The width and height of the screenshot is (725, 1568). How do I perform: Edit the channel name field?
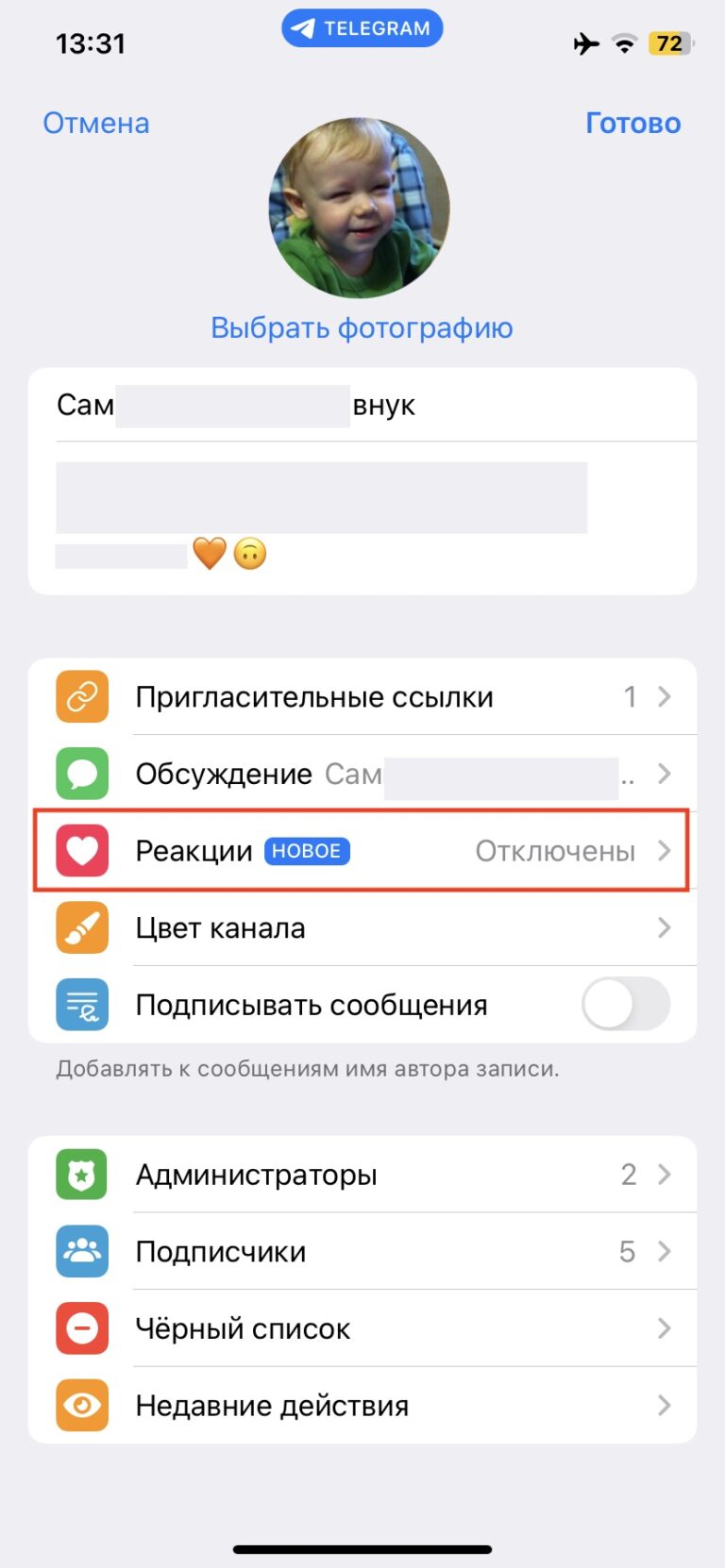pyautogui.click(x=362, y=406)
